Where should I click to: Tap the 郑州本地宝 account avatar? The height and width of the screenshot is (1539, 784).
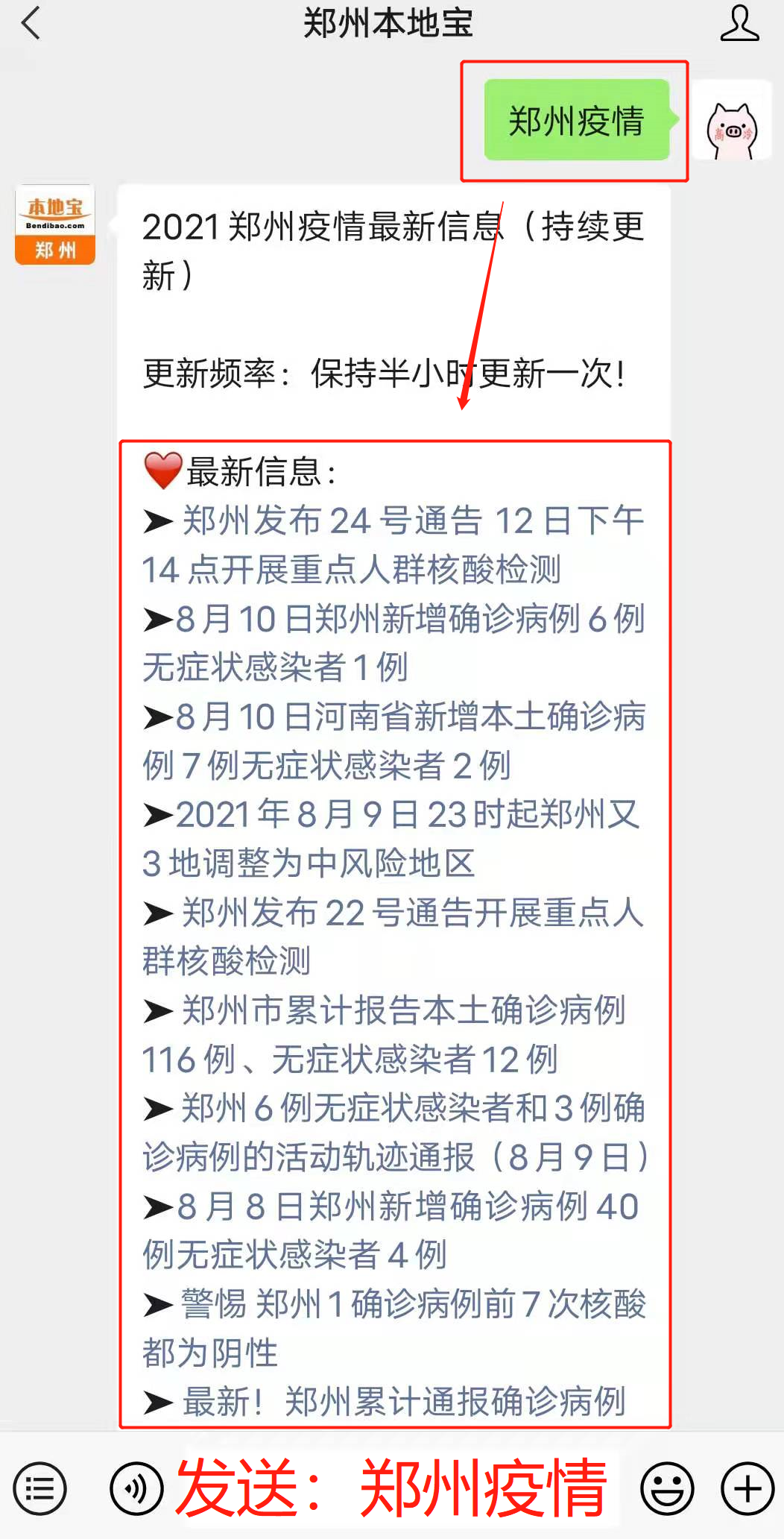click(x=55, y=224)
